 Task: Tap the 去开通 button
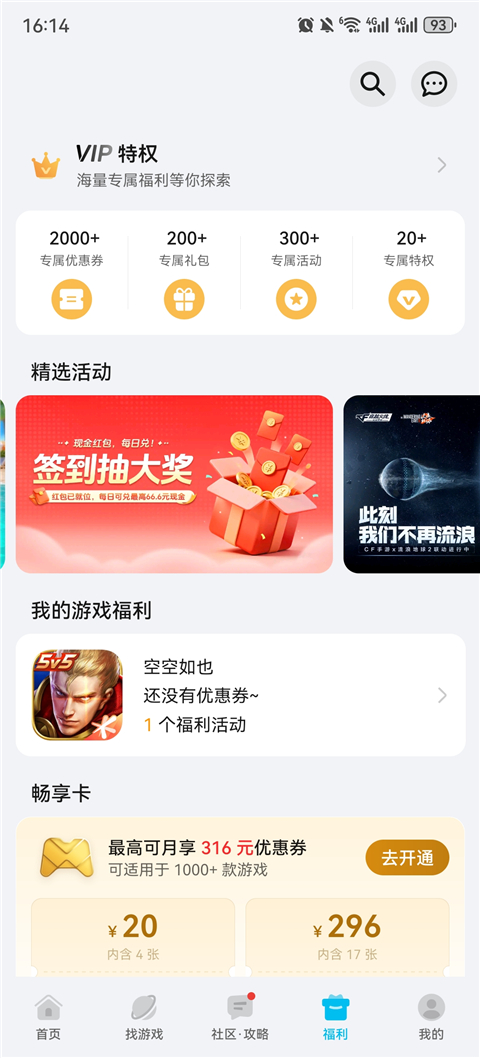(x=407, y=858)
